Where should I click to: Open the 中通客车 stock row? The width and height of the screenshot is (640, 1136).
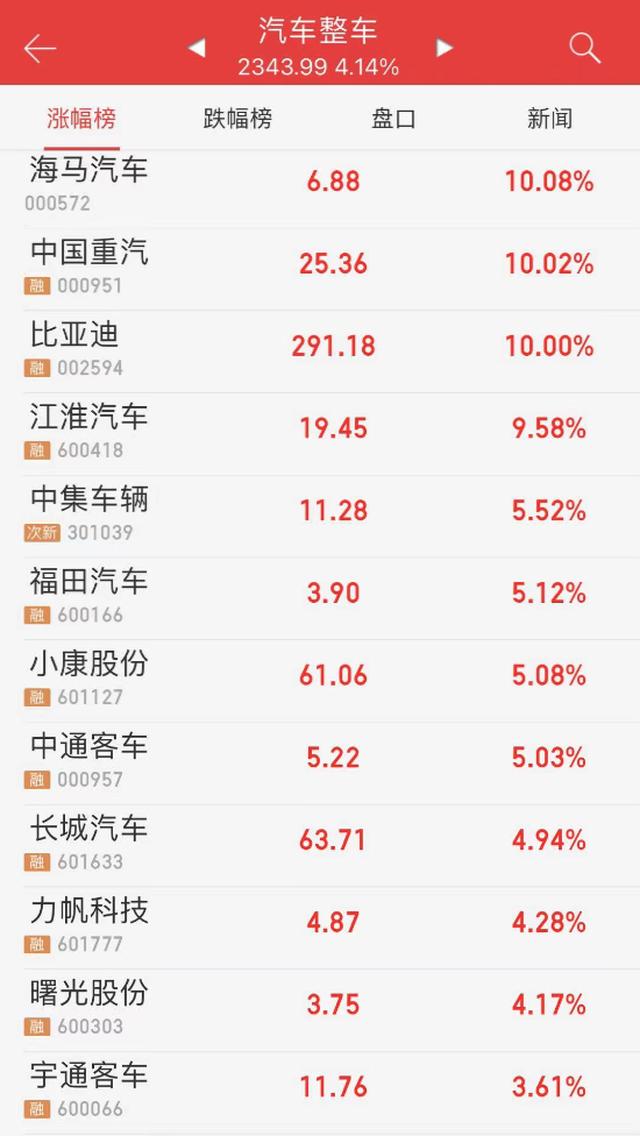point(320,763)
